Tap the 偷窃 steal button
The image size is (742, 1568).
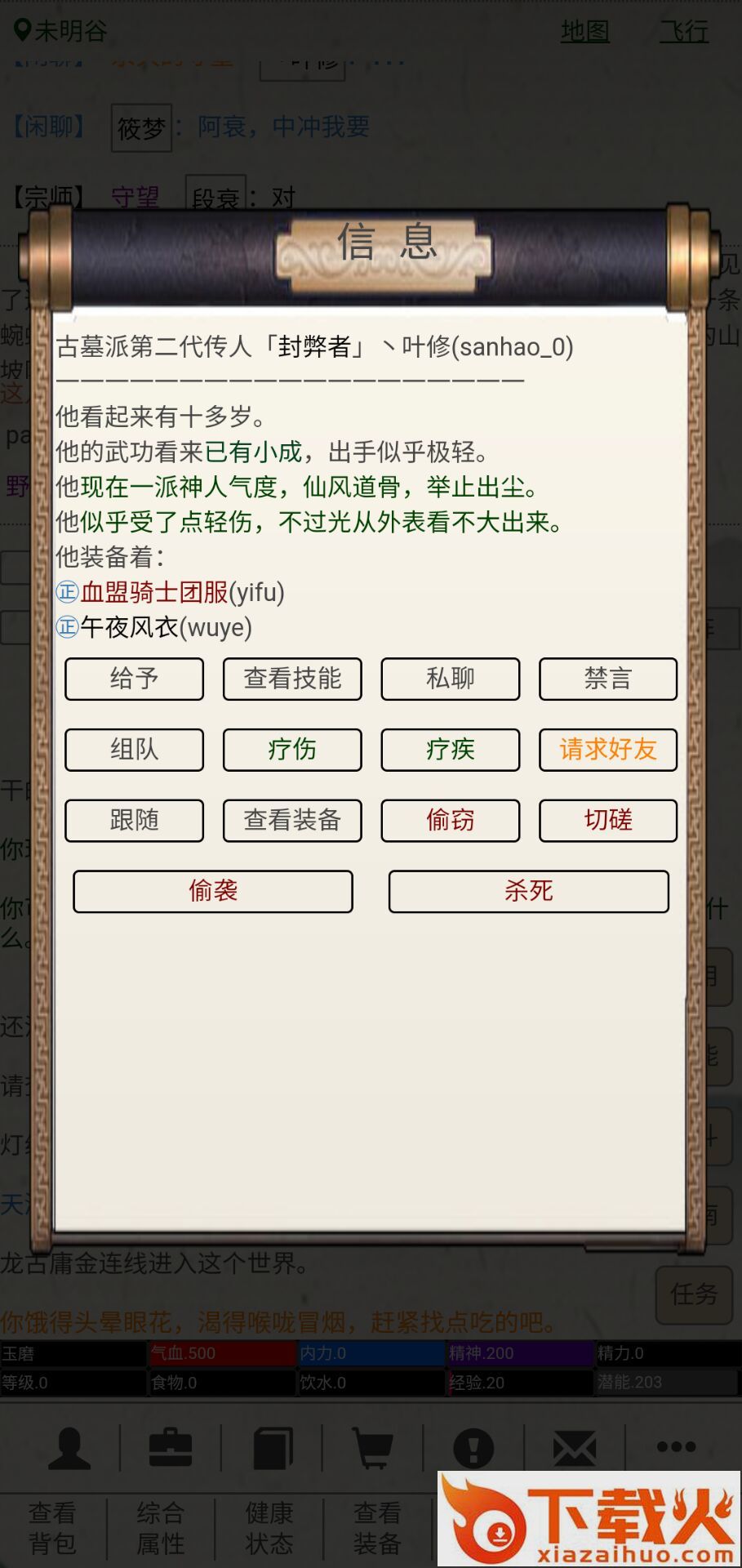(x=450, y=820)
